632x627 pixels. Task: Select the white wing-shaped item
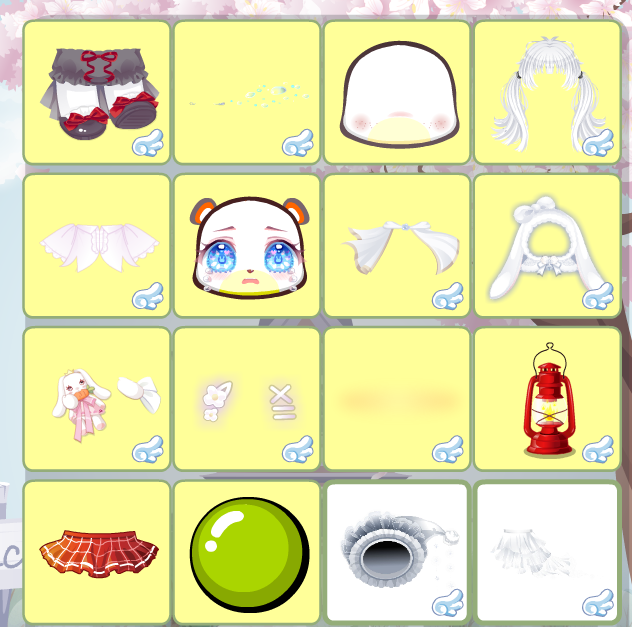97,245
